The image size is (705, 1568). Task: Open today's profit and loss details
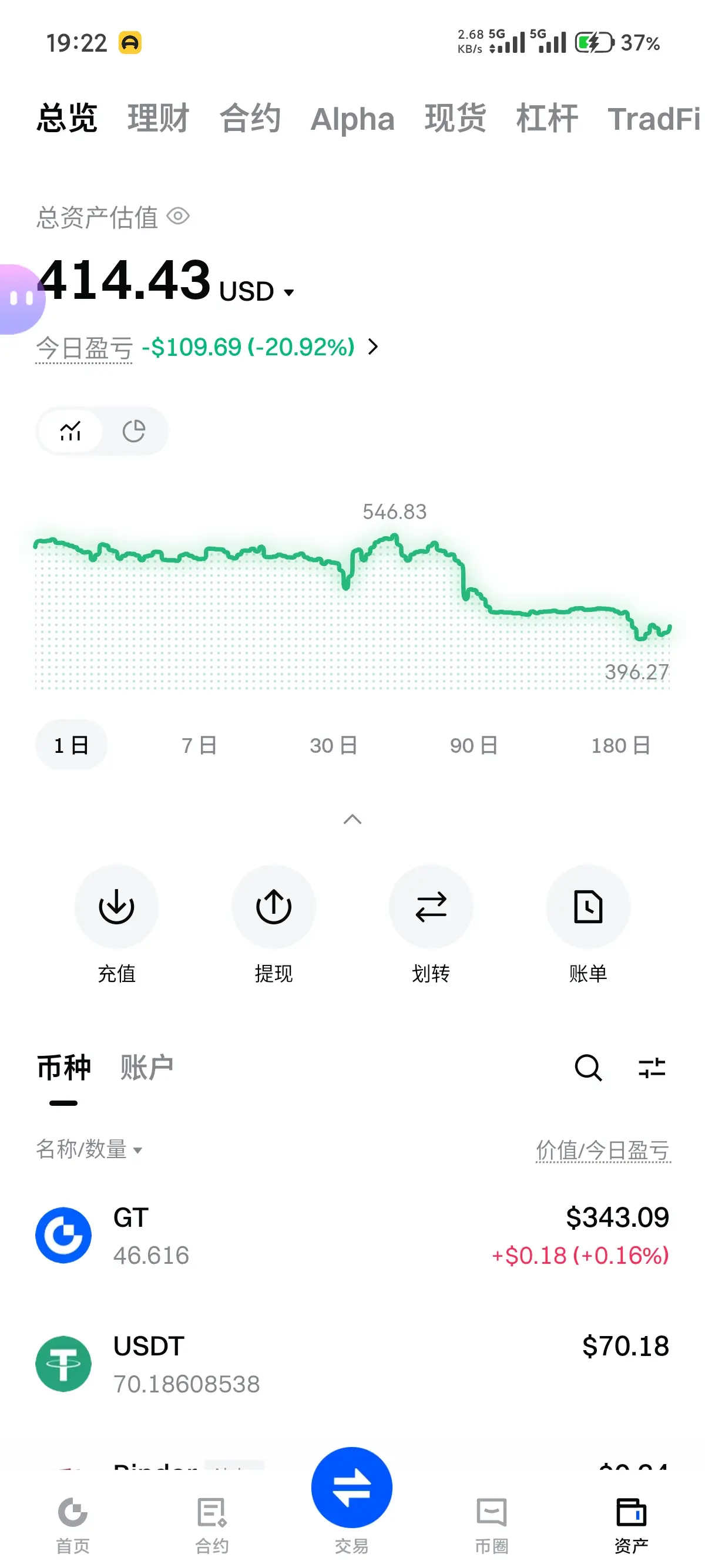[x=372, y=347]
